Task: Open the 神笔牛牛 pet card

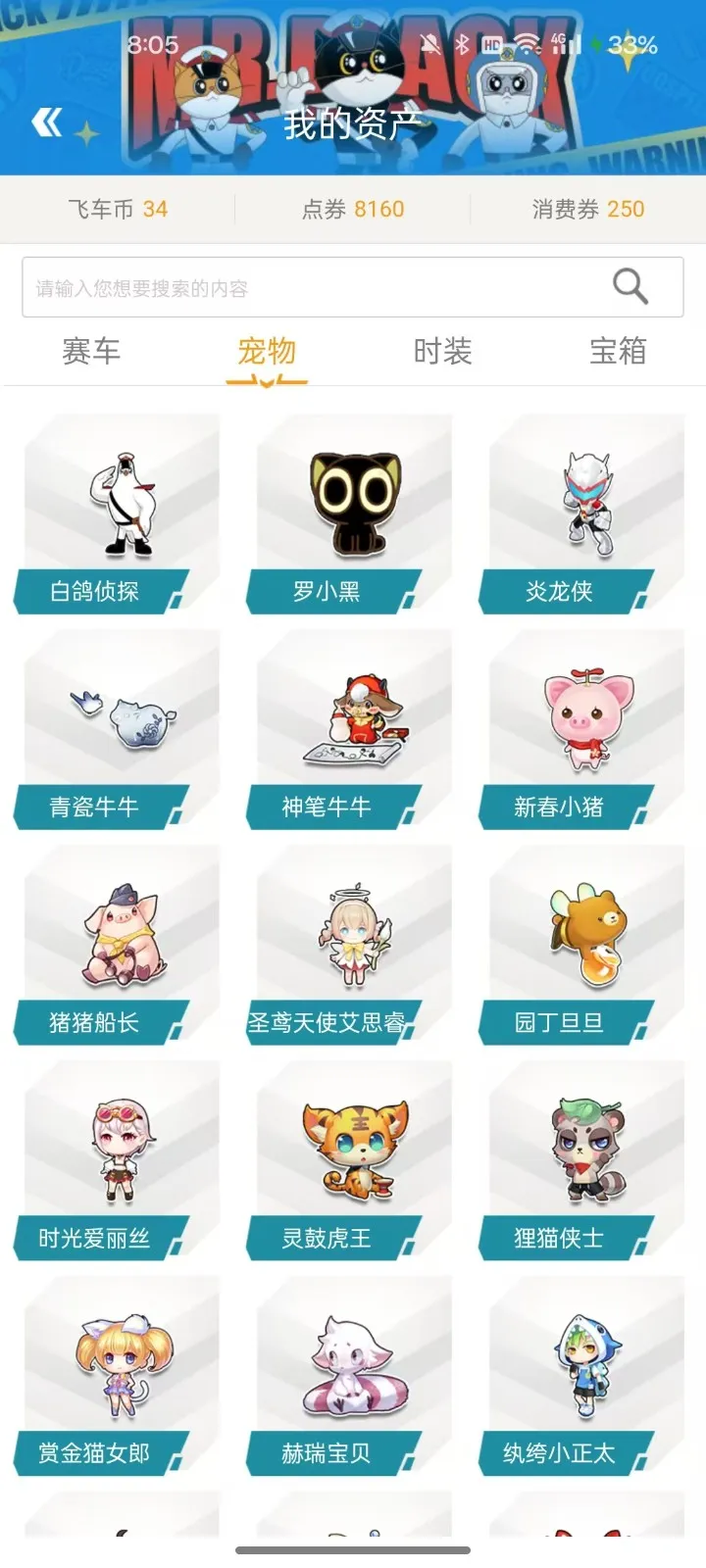Action: (350, 730)
